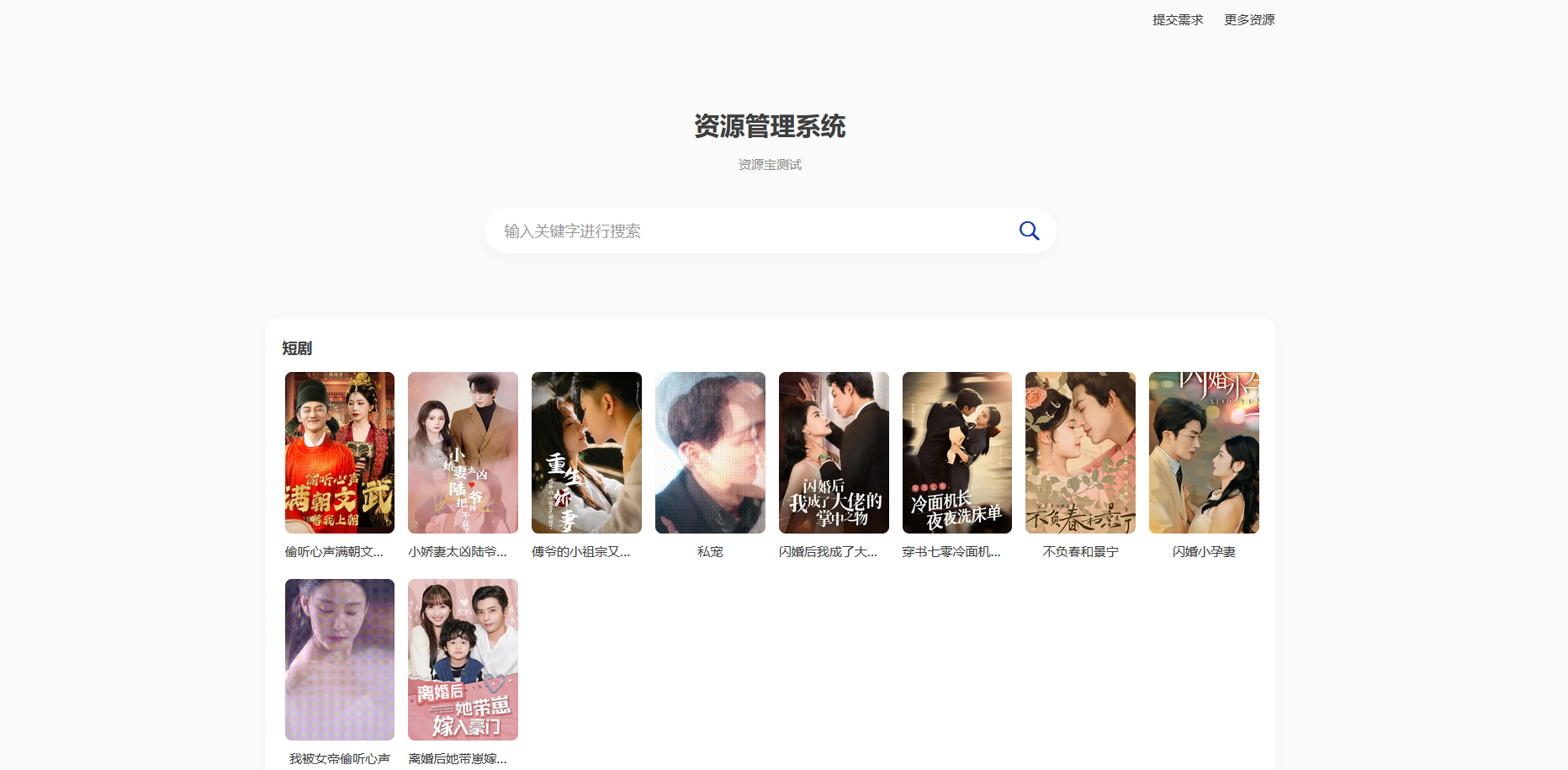Focus the keyword search field
The image size is (1568, 770).
point(749,231)
